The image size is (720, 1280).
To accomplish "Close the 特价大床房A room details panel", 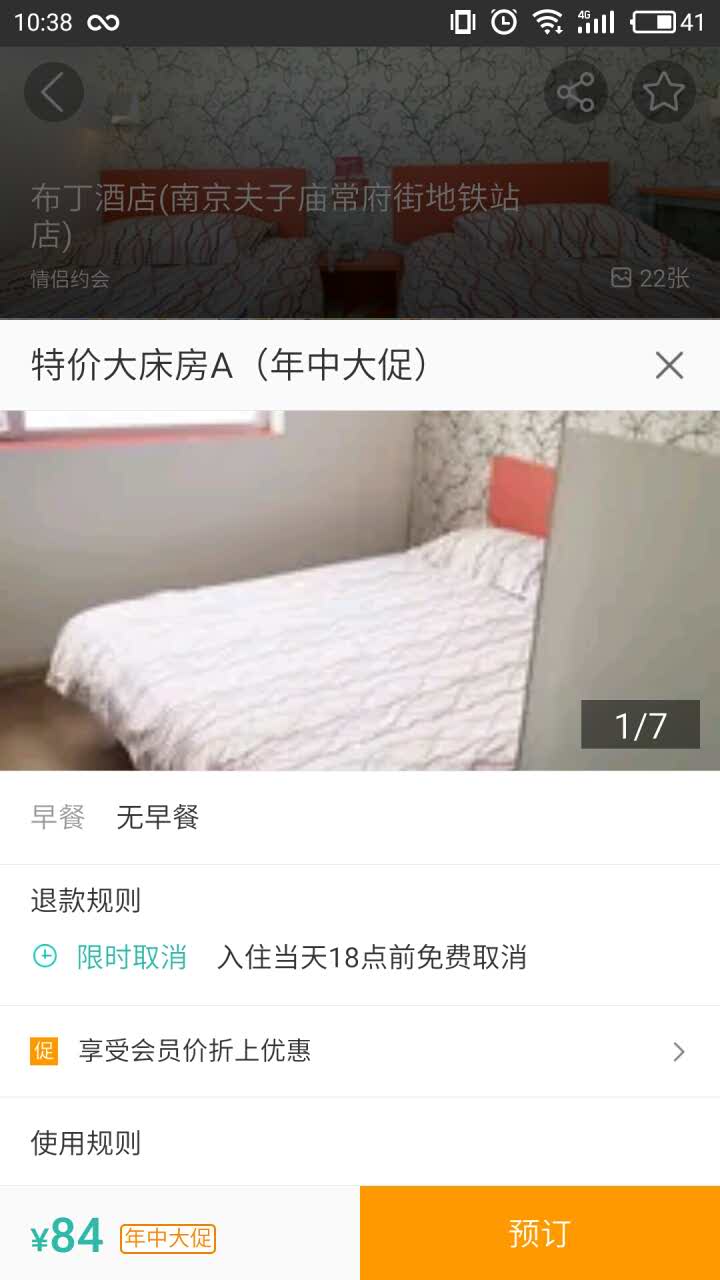I will [669, 366].
